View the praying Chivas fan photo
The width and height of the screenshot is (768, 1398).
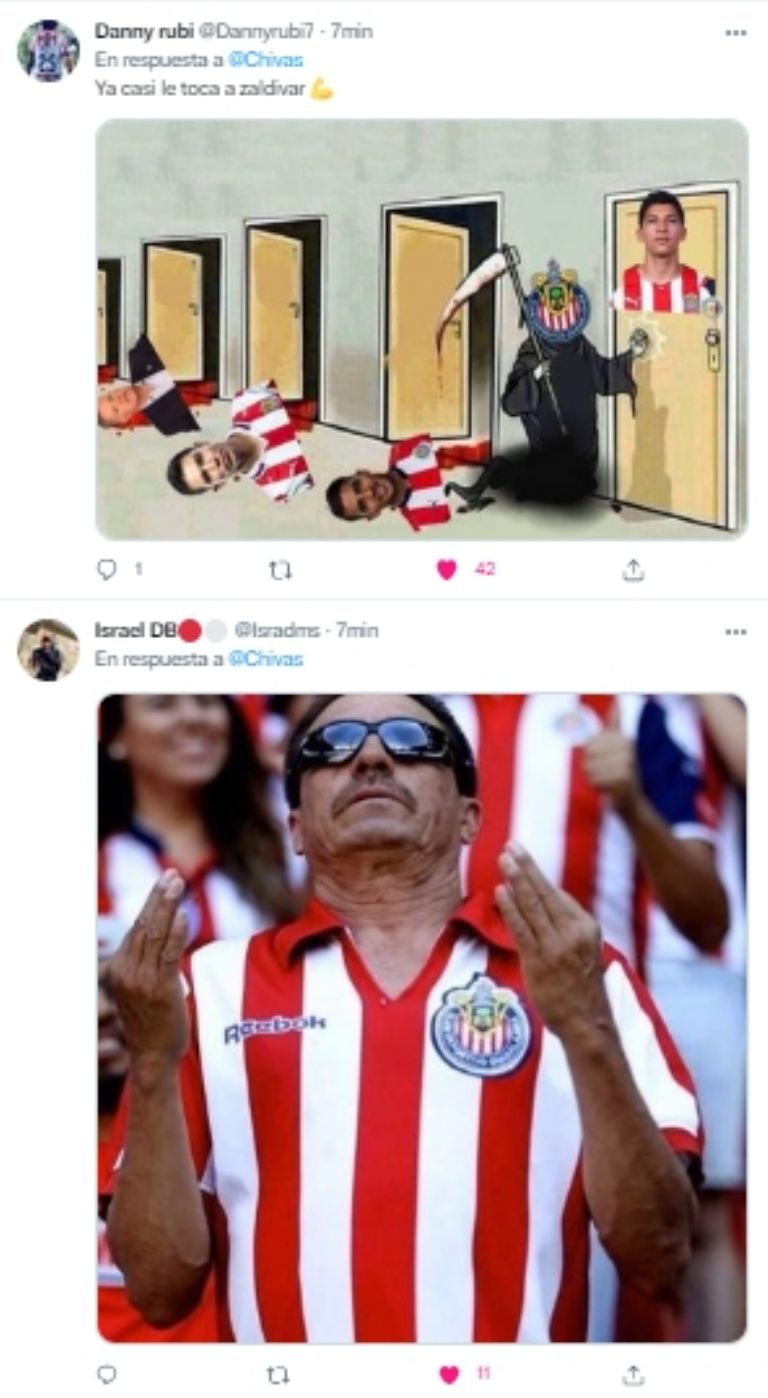click(x=421, y=1017)
